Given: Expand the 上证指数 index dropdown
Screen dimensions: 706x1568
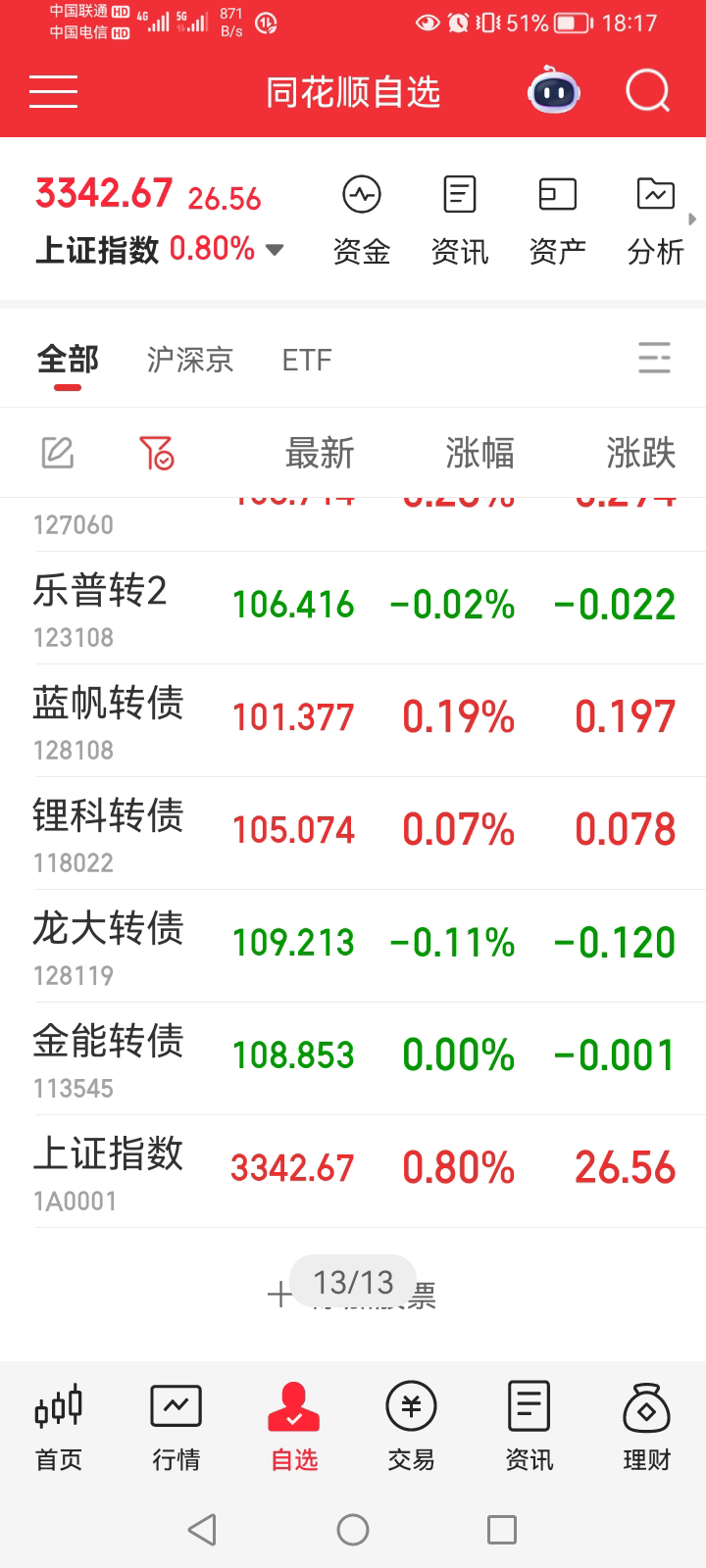Looking at the screenshot, I should pos(275,250).
